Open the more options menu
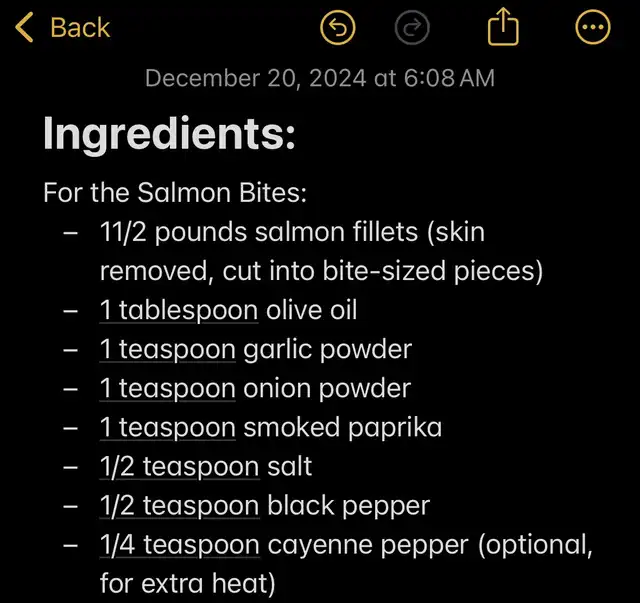 [x=593, y=28]
